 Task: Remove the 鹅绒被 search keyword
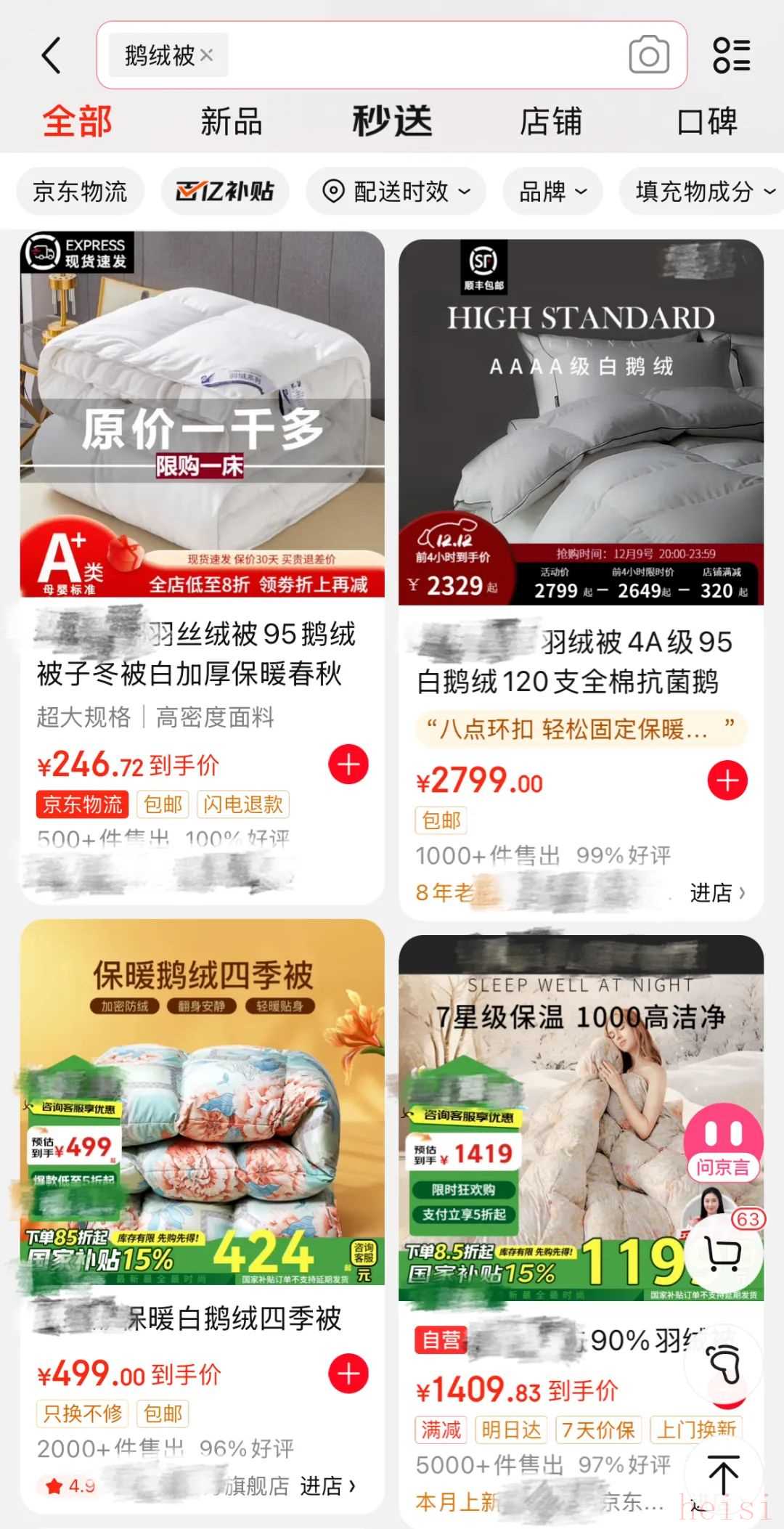click(x=207, y=55)
